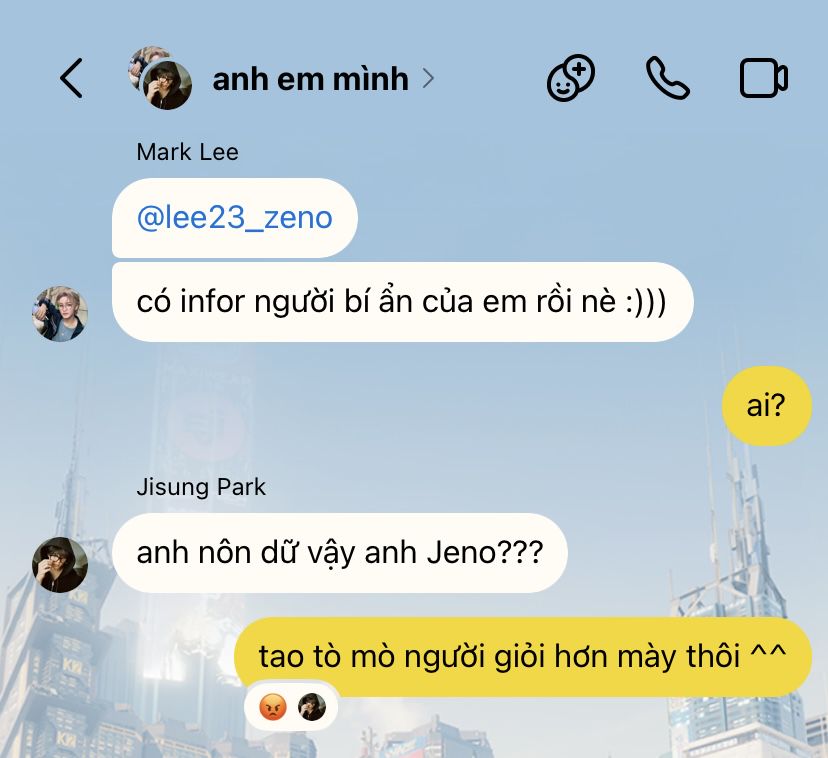Start a video call with the group

764,78
